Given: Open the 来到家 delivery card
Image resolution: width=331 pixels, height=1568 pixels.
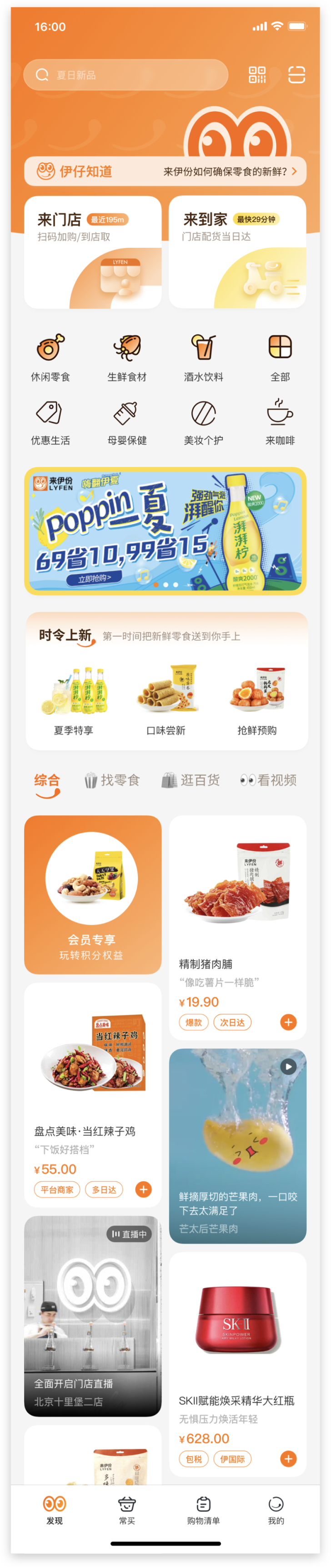Looking at the screenshot, I should click(237, 252).
